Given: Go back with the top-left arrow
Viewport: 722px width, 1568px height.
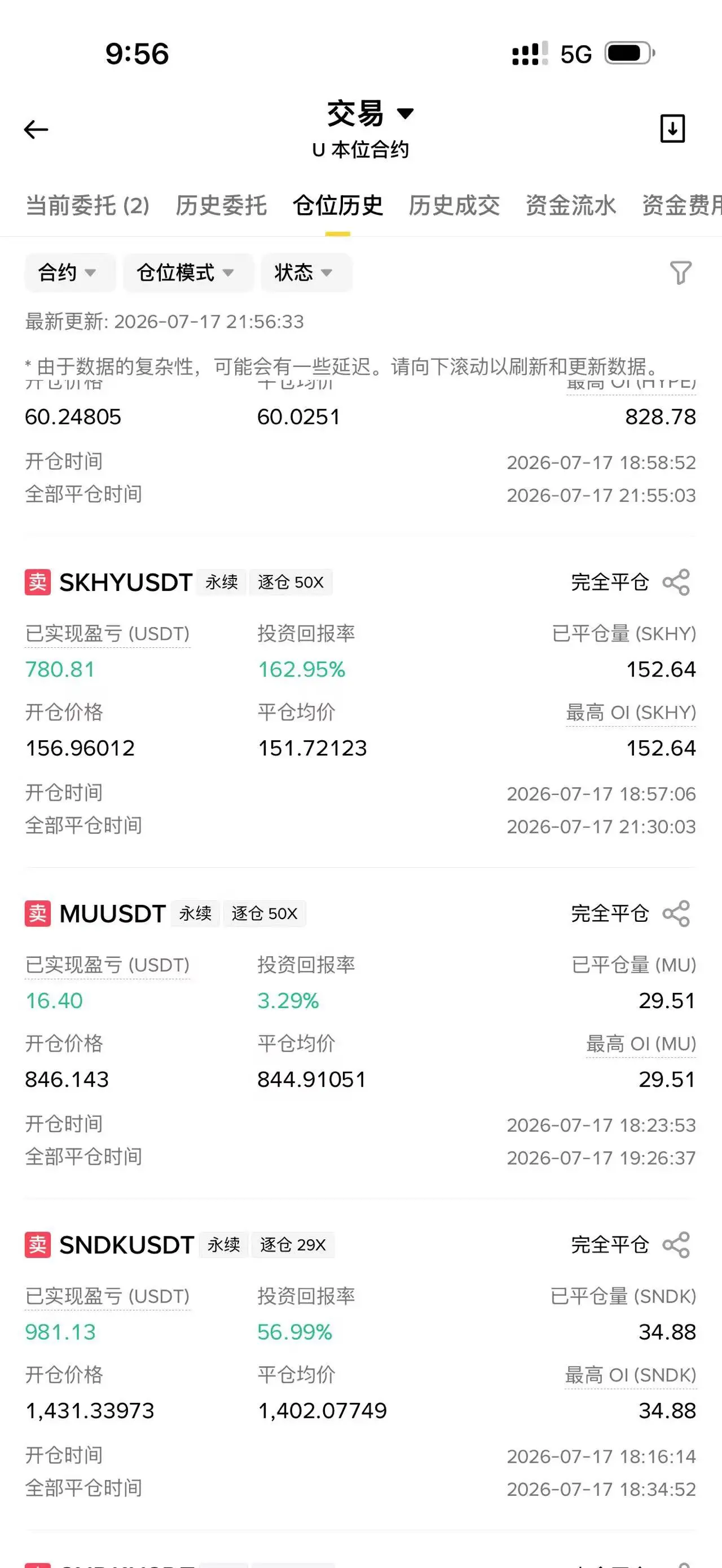Looking at the screenshot, I should (x=36, y=129).
